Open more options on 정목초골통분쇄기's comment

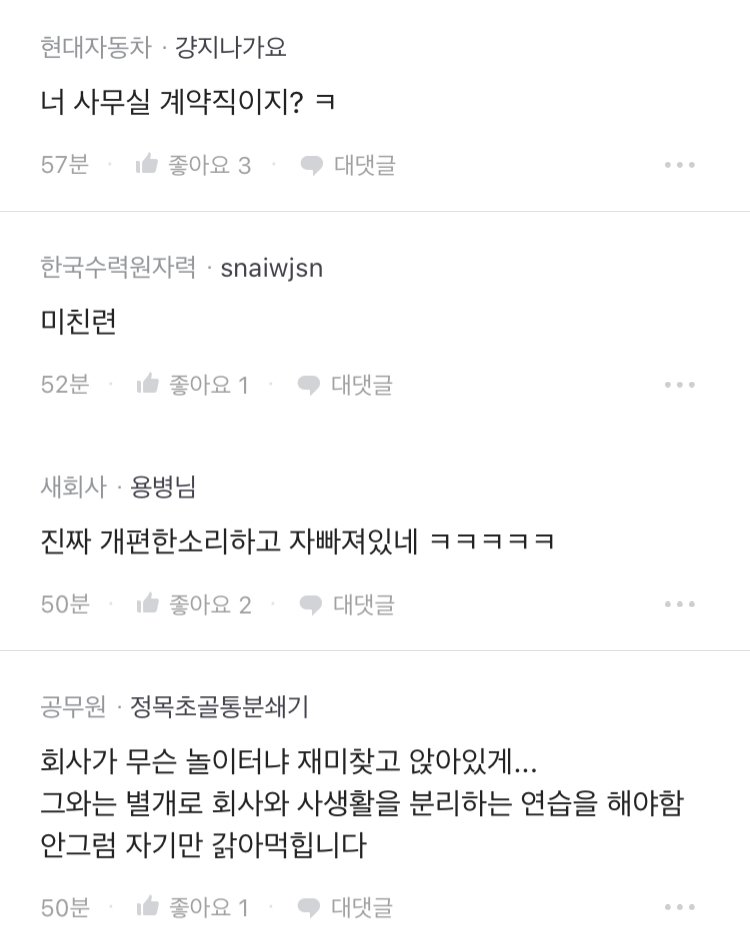(679, 907)
